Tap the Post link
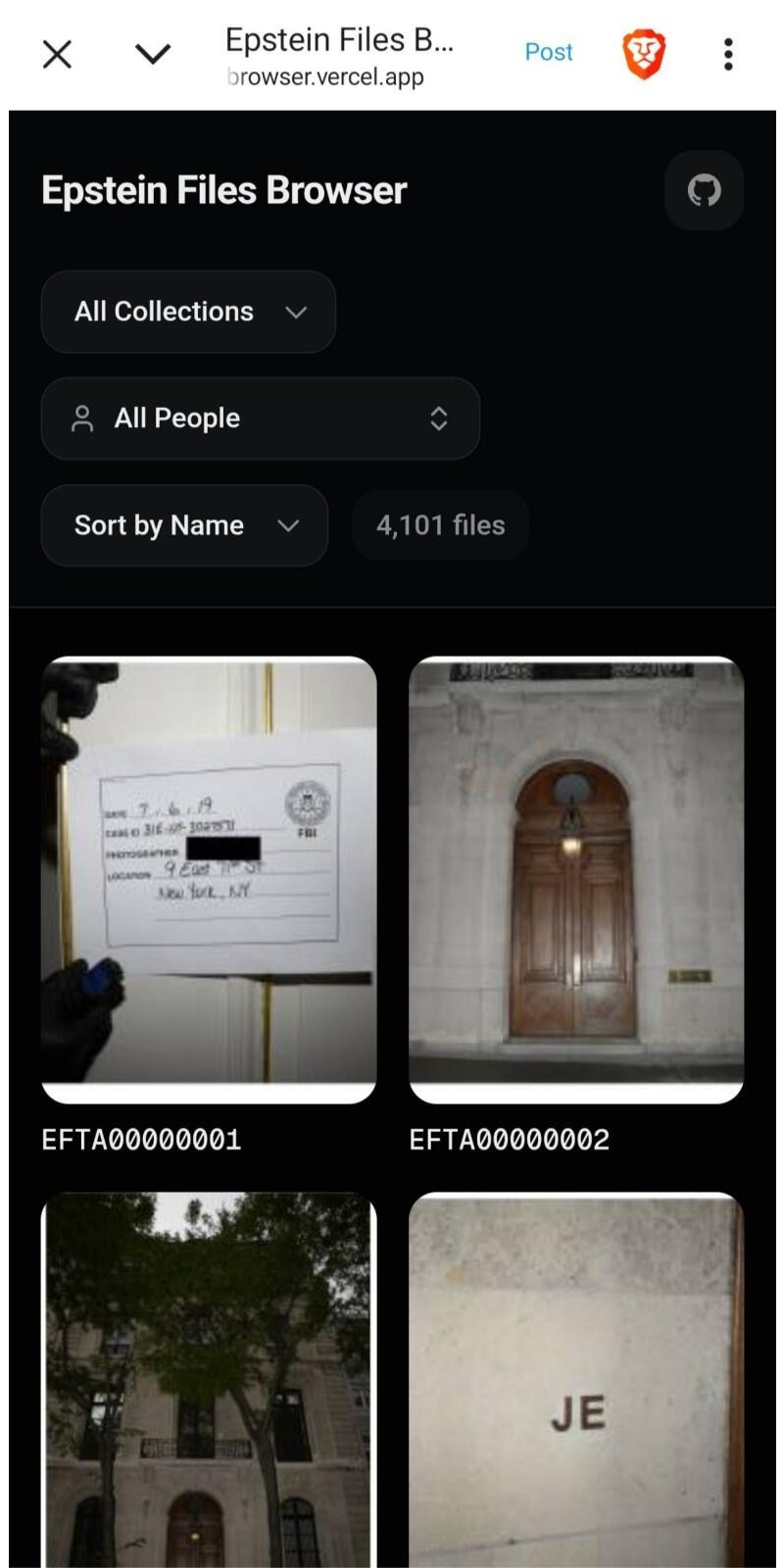The width and height of the screenshot is (784, 1568). pyautogui.click(x=548, y=52)
